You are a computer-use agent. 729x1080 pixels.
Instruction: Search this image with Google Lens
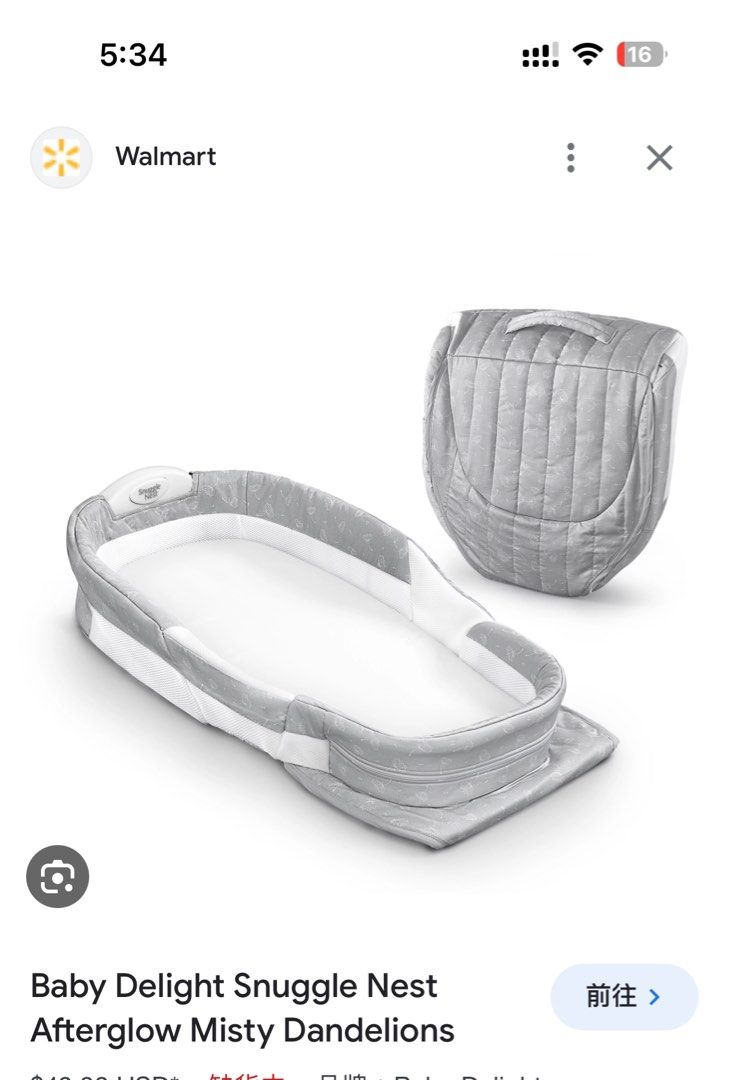57,877
